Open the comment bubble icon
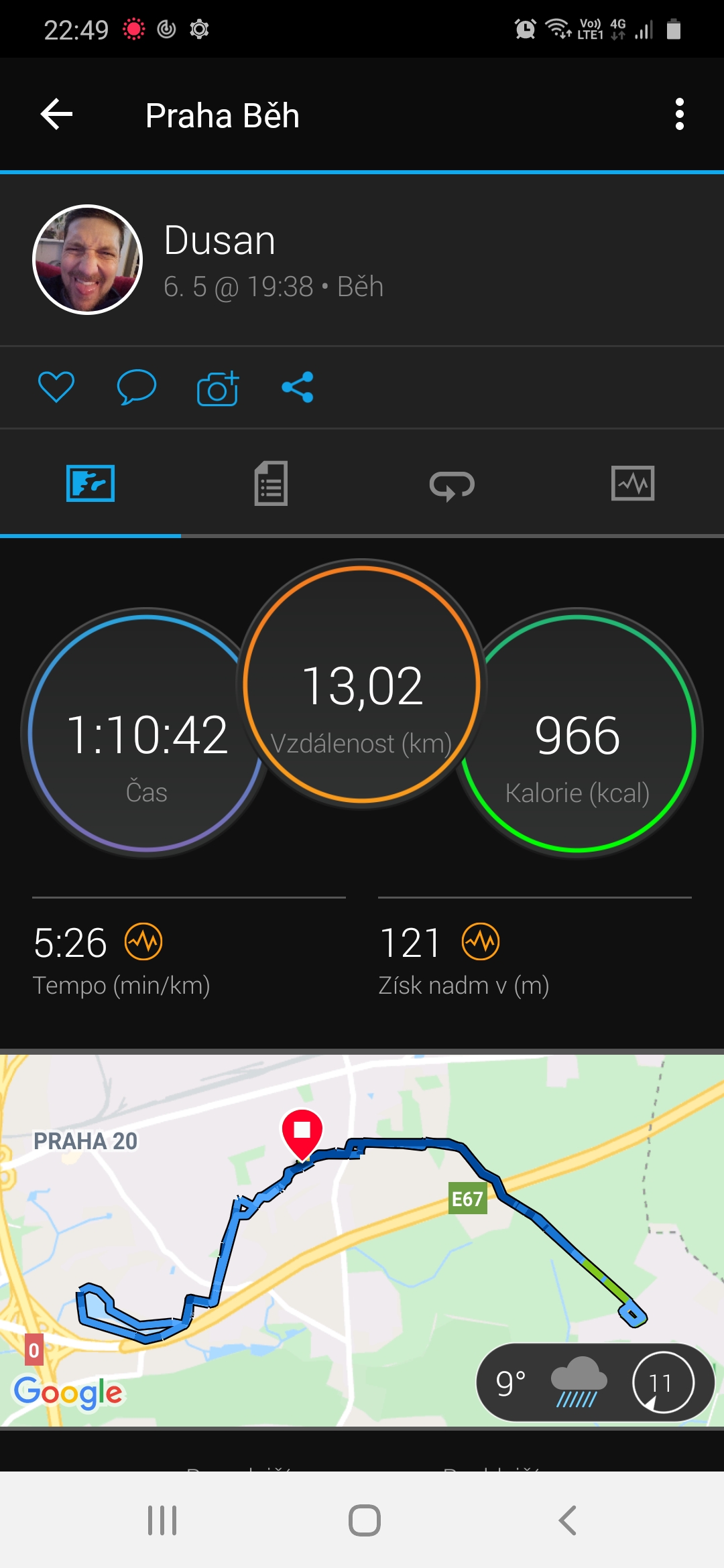 pos(137,387)
